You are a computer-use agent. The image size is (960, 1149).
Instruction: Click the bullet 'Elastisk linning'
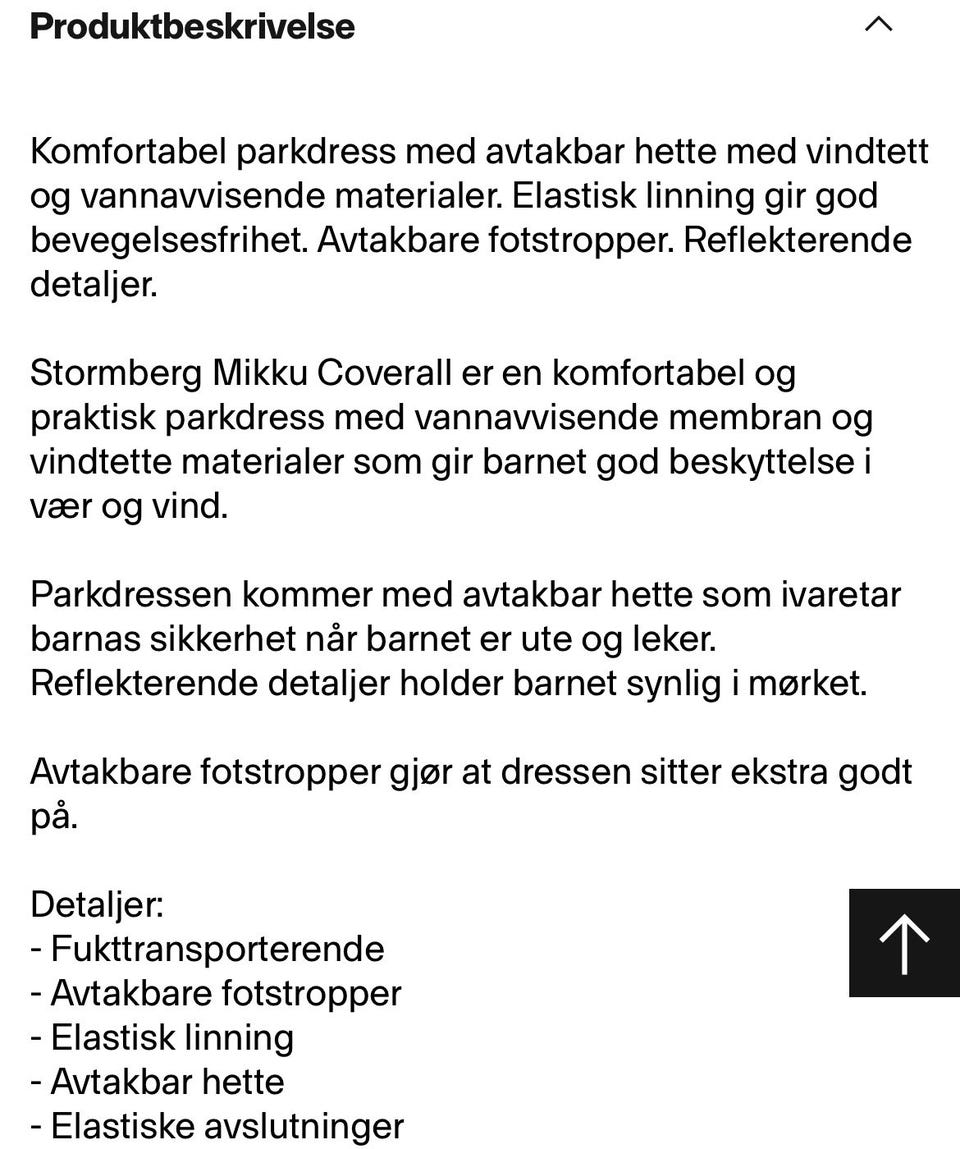pyautogui.click(x=162, y=1037)
